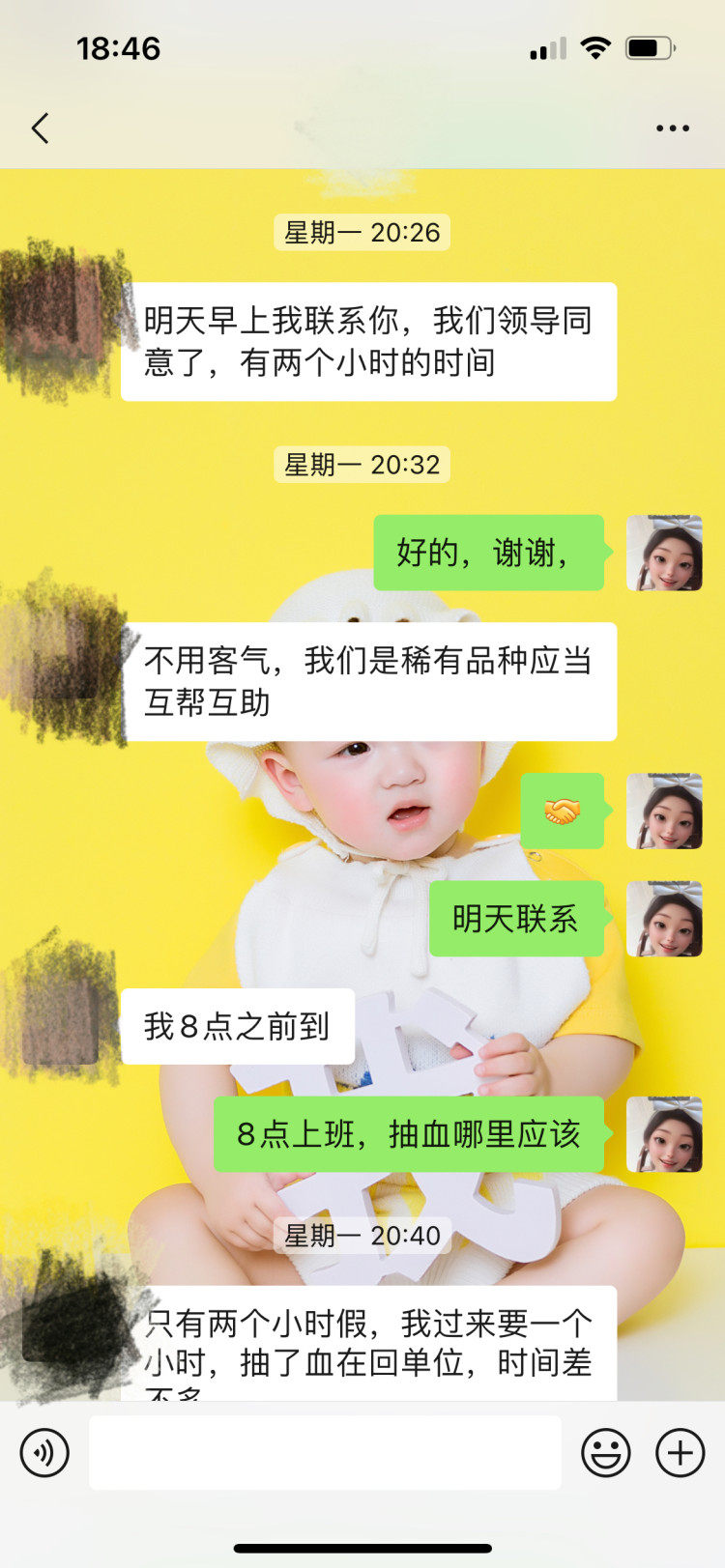Switch to voice message input
This screenshot has height=1568, width=725.
click(x=44, y=1452)
